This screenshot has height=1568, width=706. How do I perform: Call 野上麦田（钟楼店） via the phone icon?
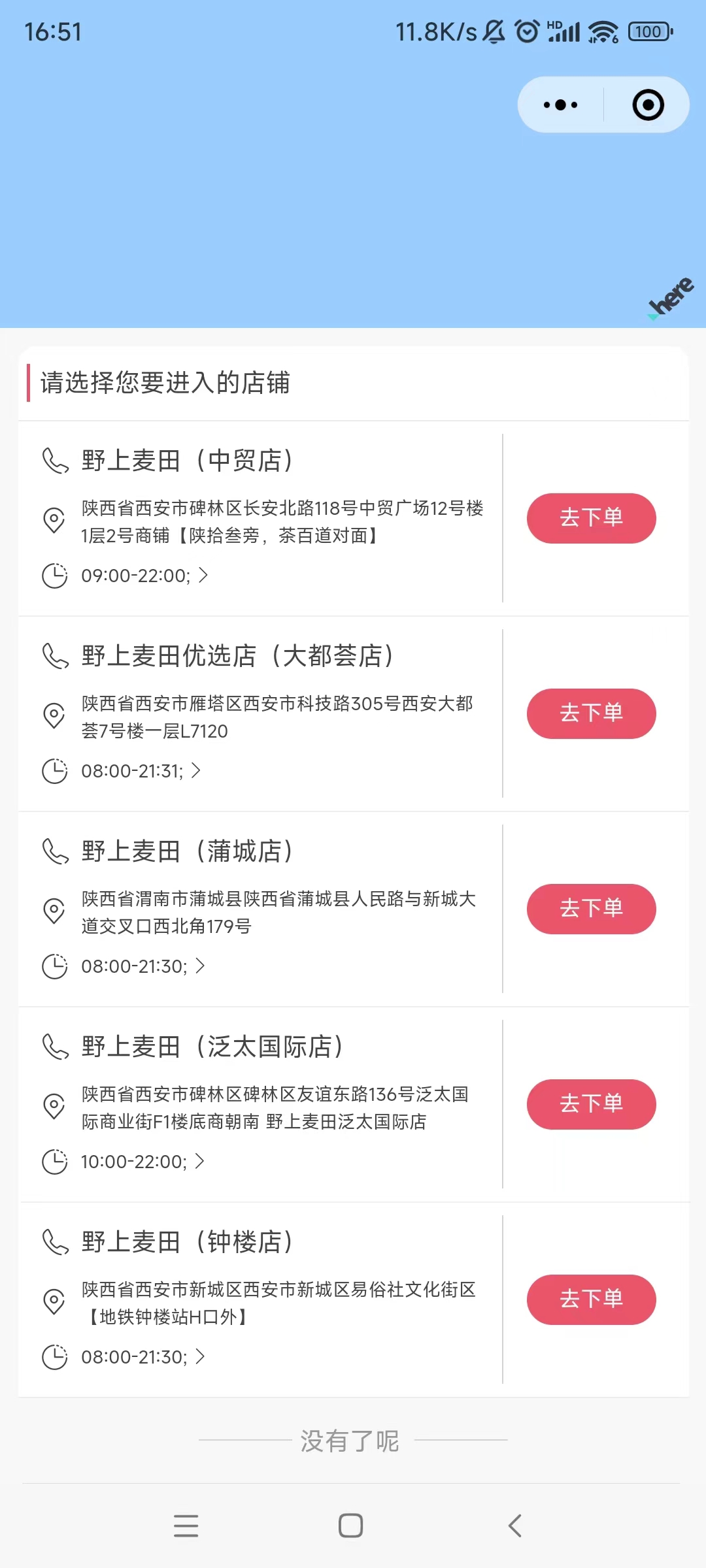click(55, 1242)
